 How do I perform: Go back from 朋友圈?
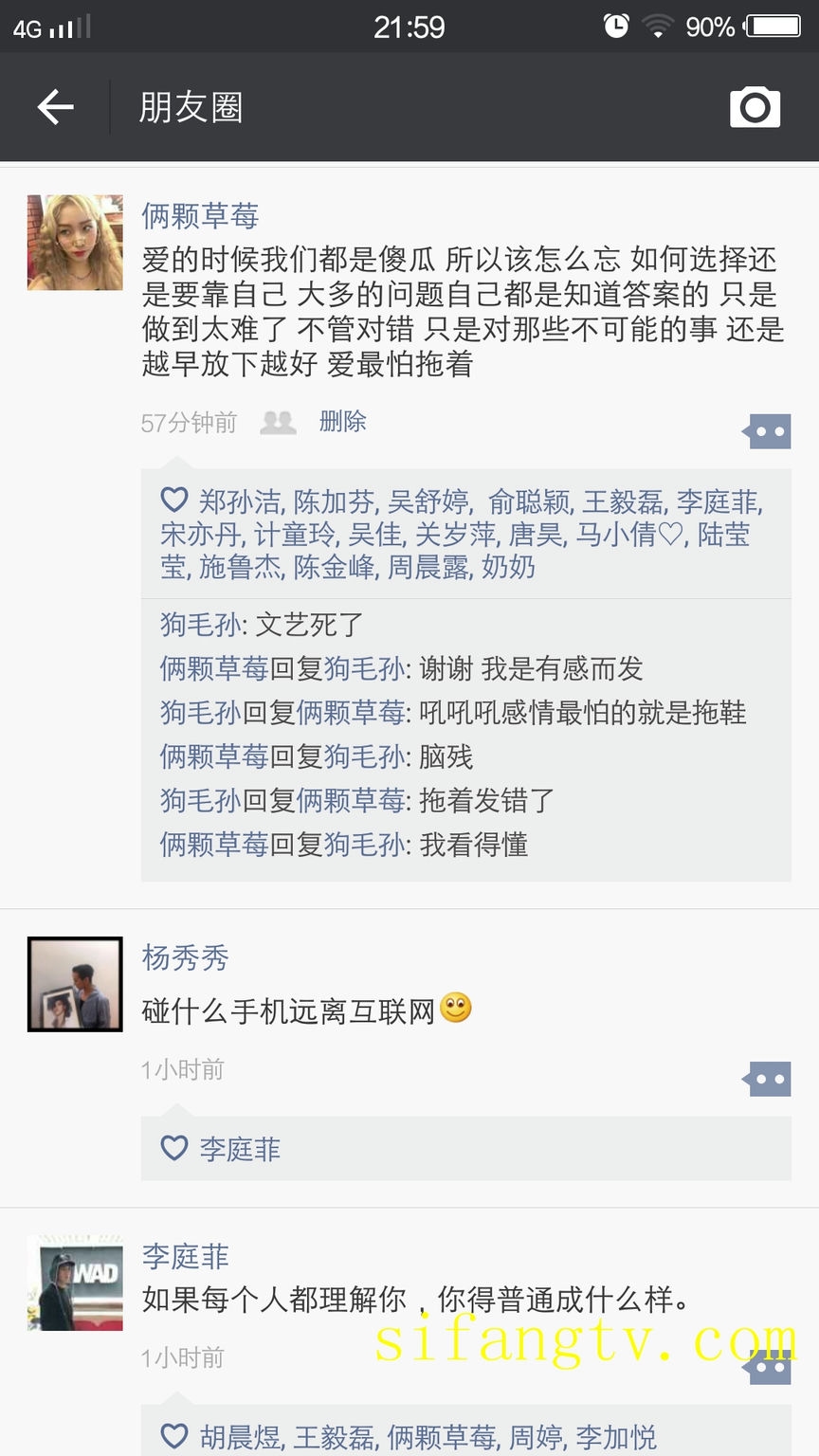coord(55,107)
